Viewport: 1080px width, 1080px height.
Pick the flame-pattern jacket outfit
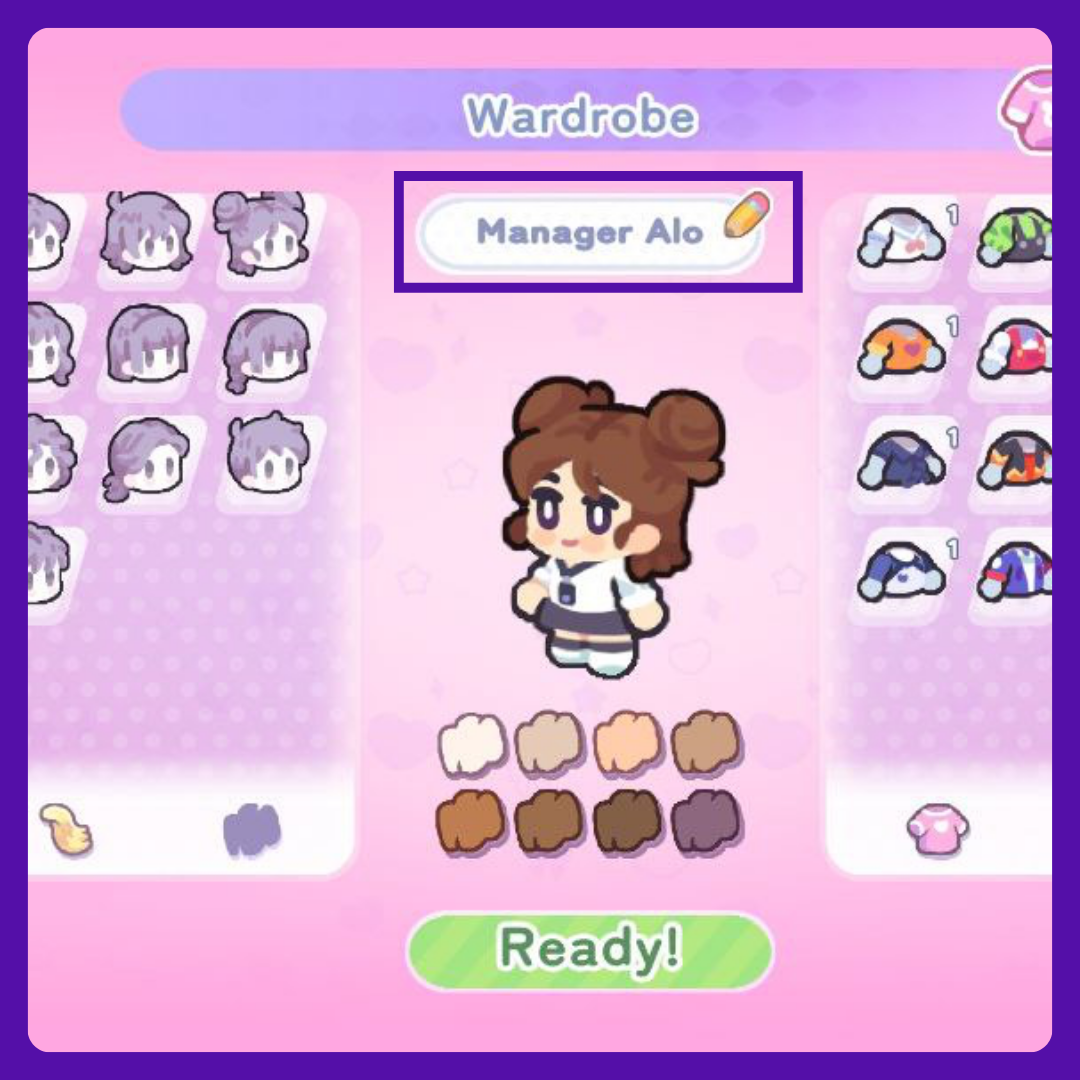point(1015,460)
